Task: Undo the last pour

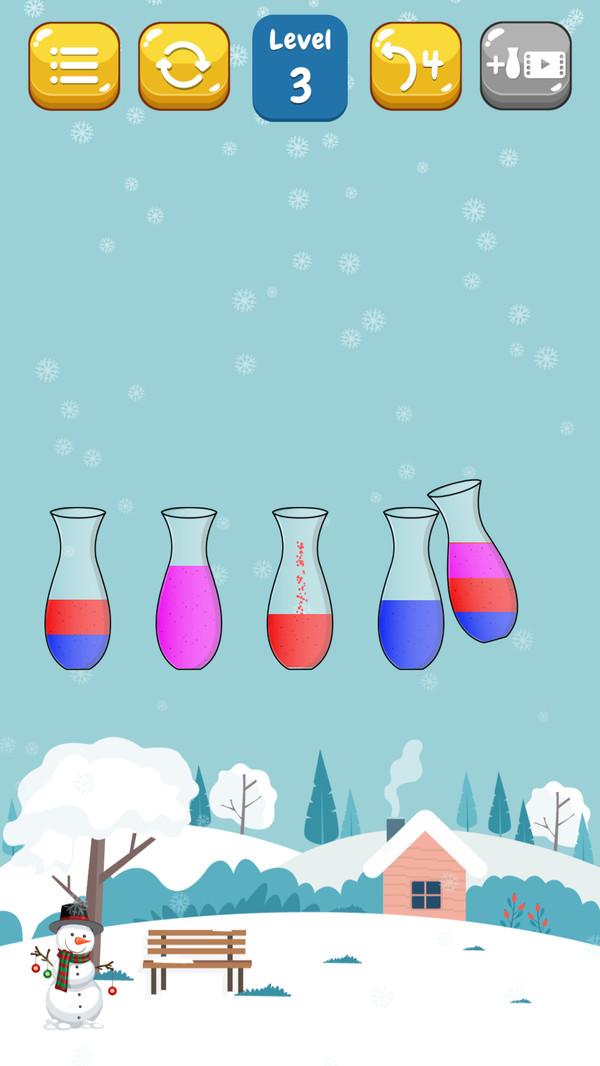Action: pyautogui.click(x=416, y=66)
